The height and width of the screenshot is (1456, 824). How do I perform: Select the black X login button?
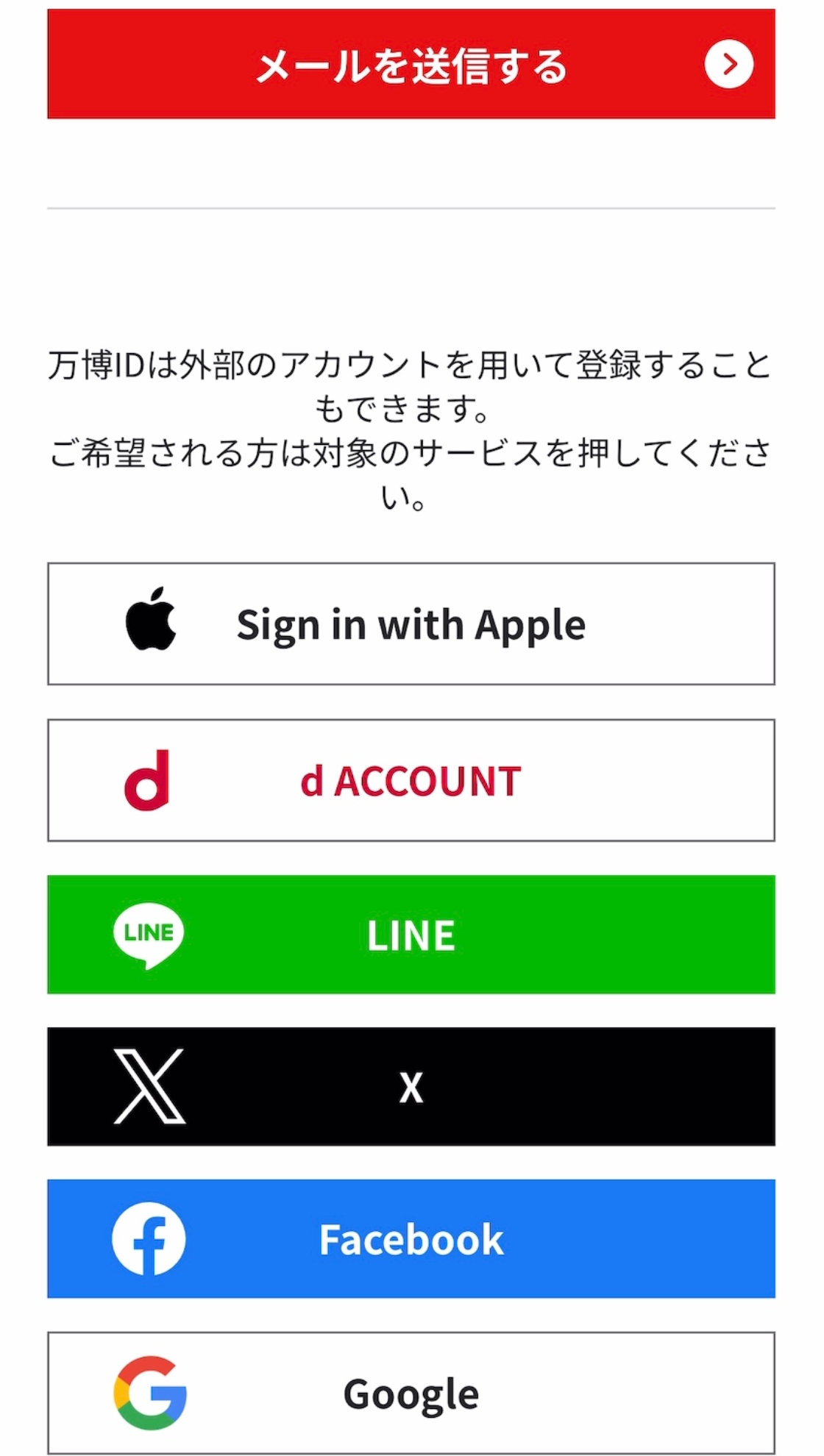[411, 1086]
